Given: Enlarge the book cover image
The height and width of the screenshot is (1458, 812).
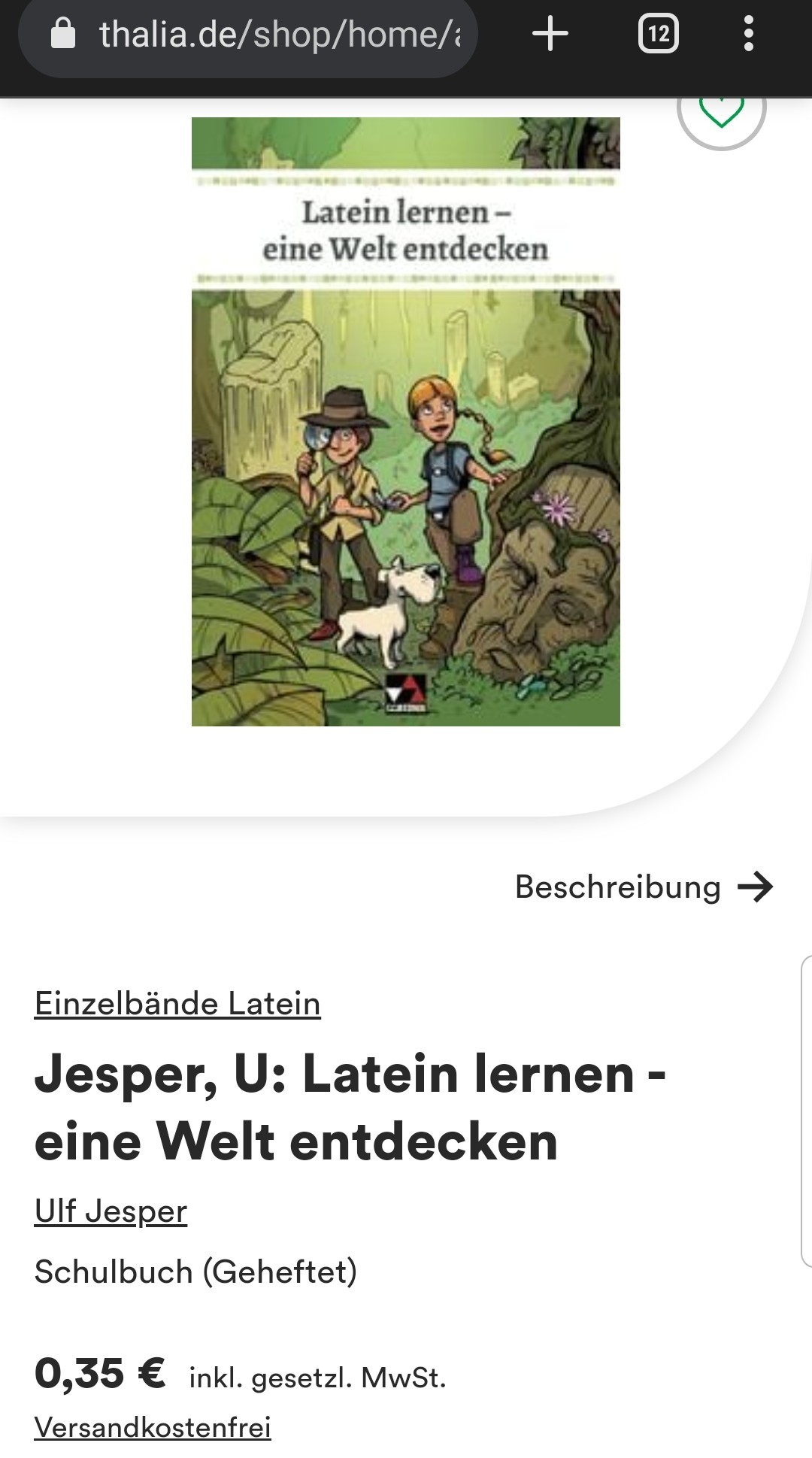Looking at the screenshot, I should tap(406, 422).
